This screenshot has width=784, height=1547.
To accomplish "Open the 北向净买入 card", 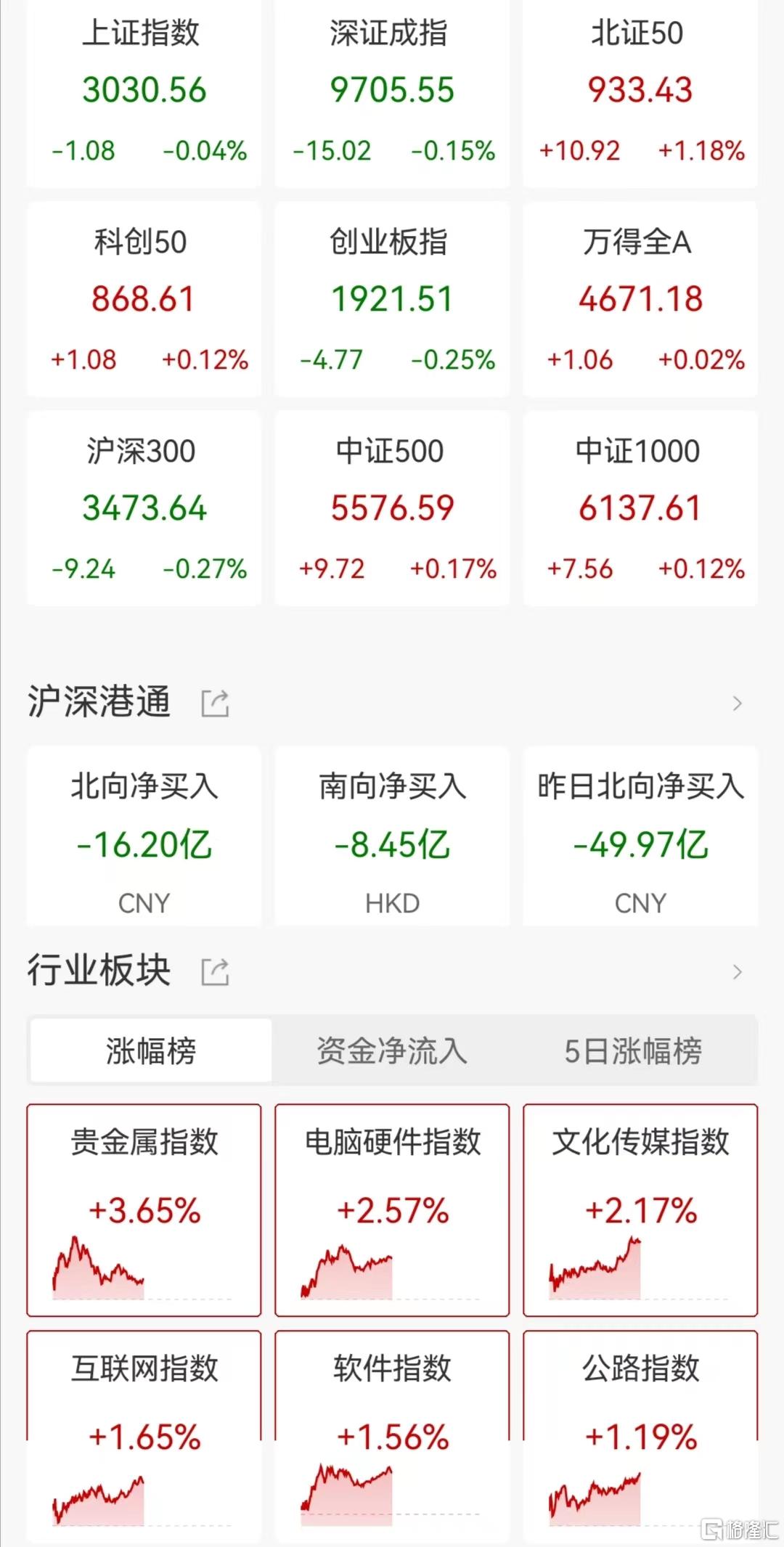I will pyautogui.click(x=144, y=836).
